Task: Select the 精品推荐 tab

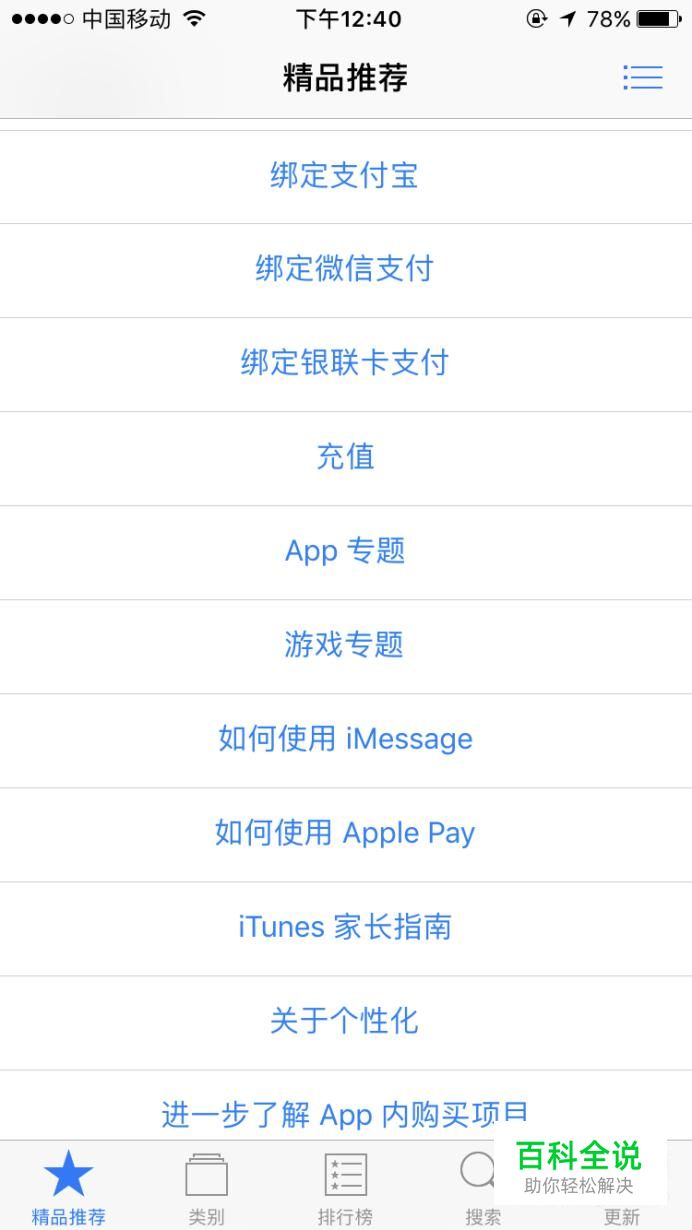Action: (x=68, y=1187)
